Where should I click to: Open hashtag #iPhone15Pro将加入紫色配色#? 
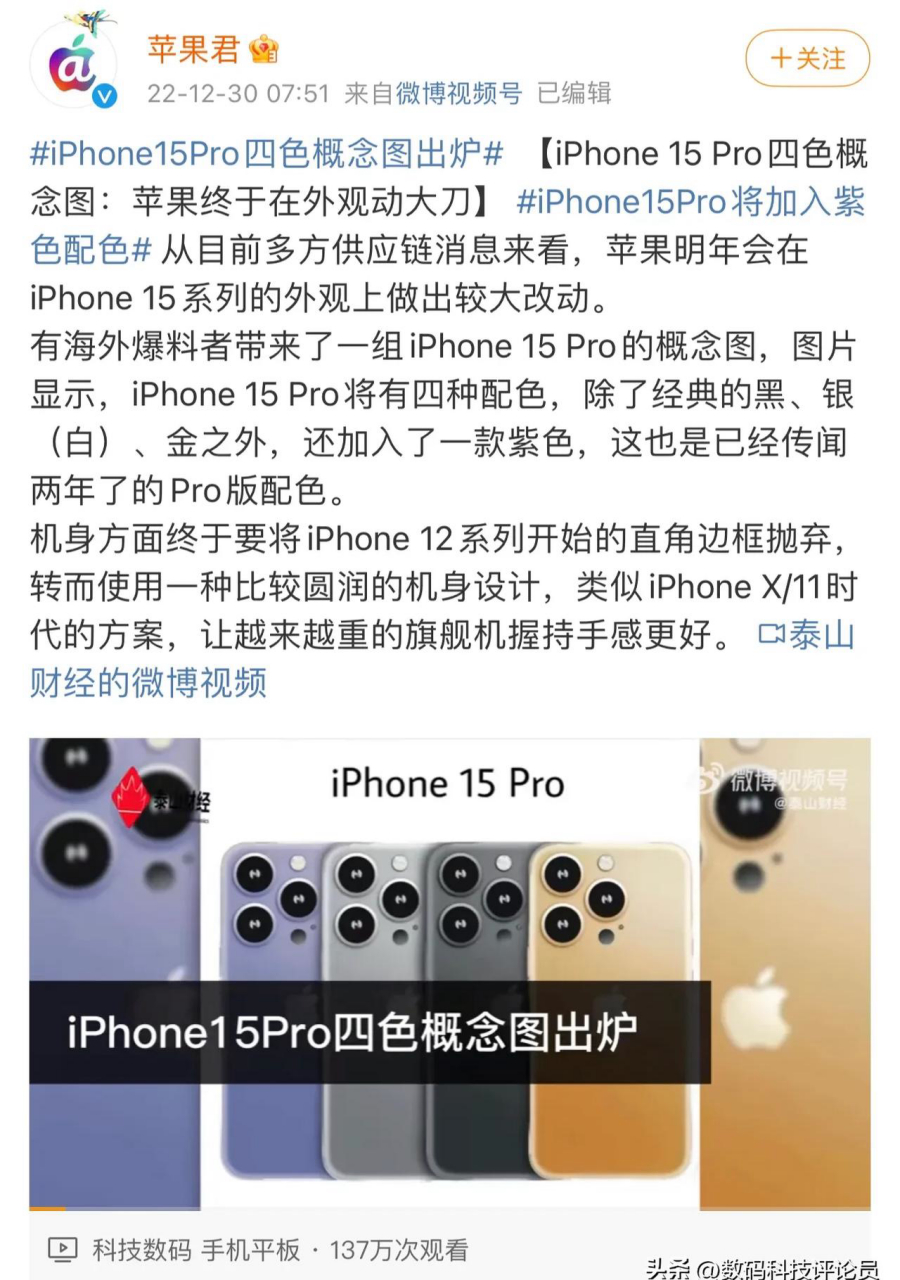pos(690,203)
